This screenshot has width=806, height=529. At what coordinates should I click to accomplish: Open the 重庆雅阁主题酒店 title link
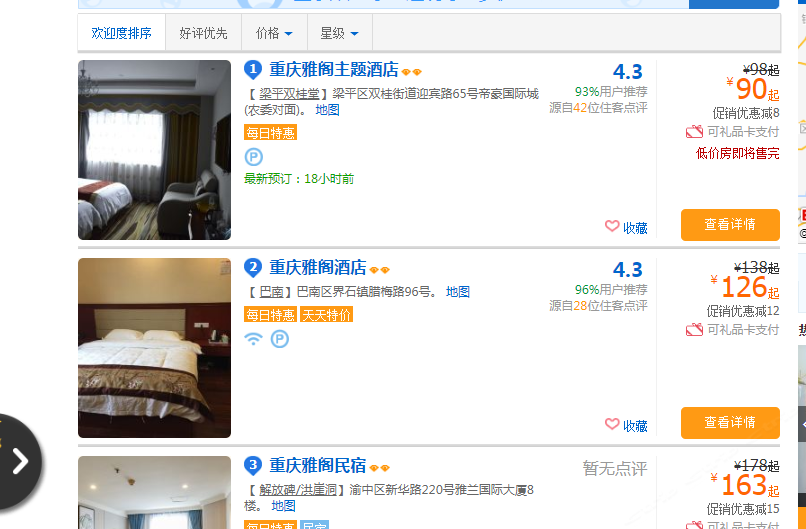click(333, 70)
